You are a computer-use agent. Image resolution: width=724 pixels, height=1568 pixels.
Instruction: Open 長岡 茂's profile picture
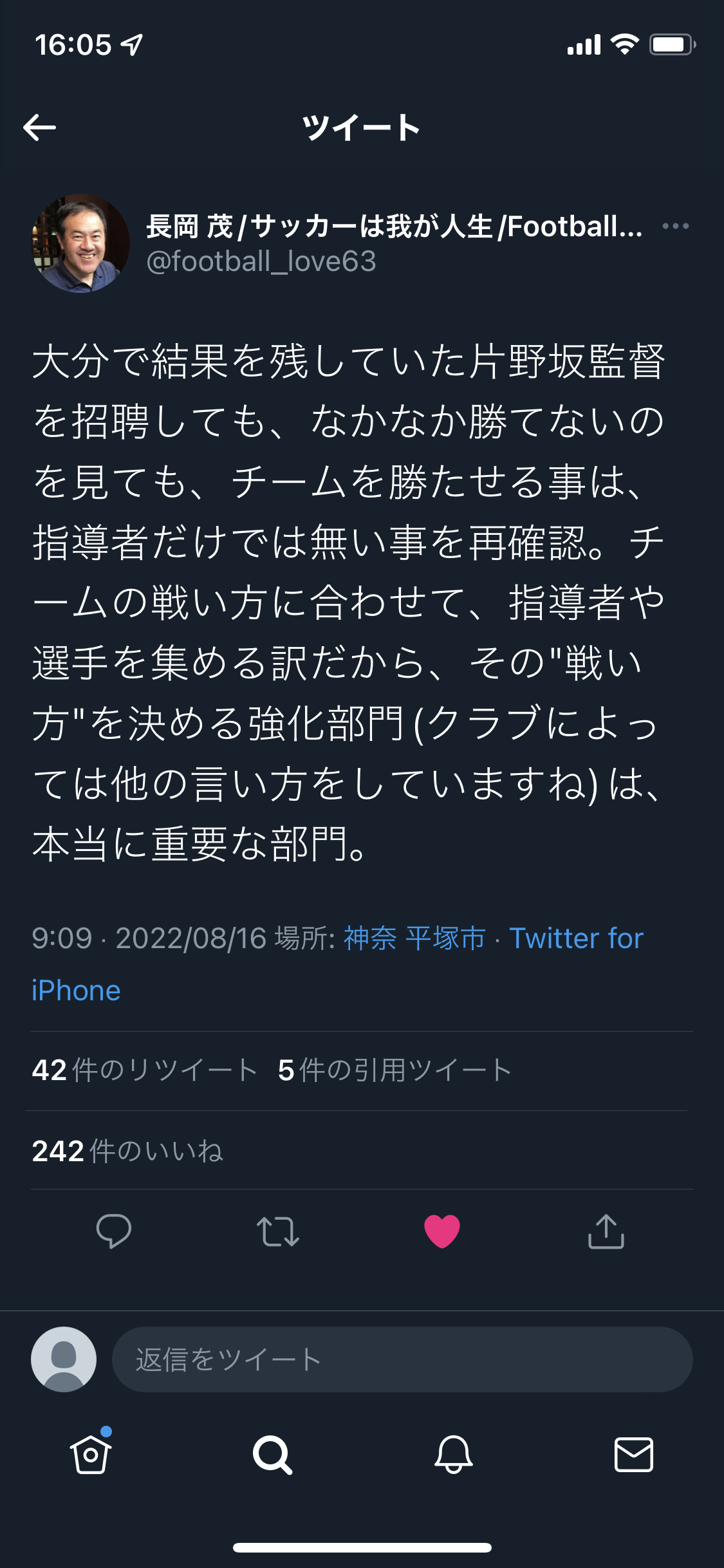click(80, 243)
